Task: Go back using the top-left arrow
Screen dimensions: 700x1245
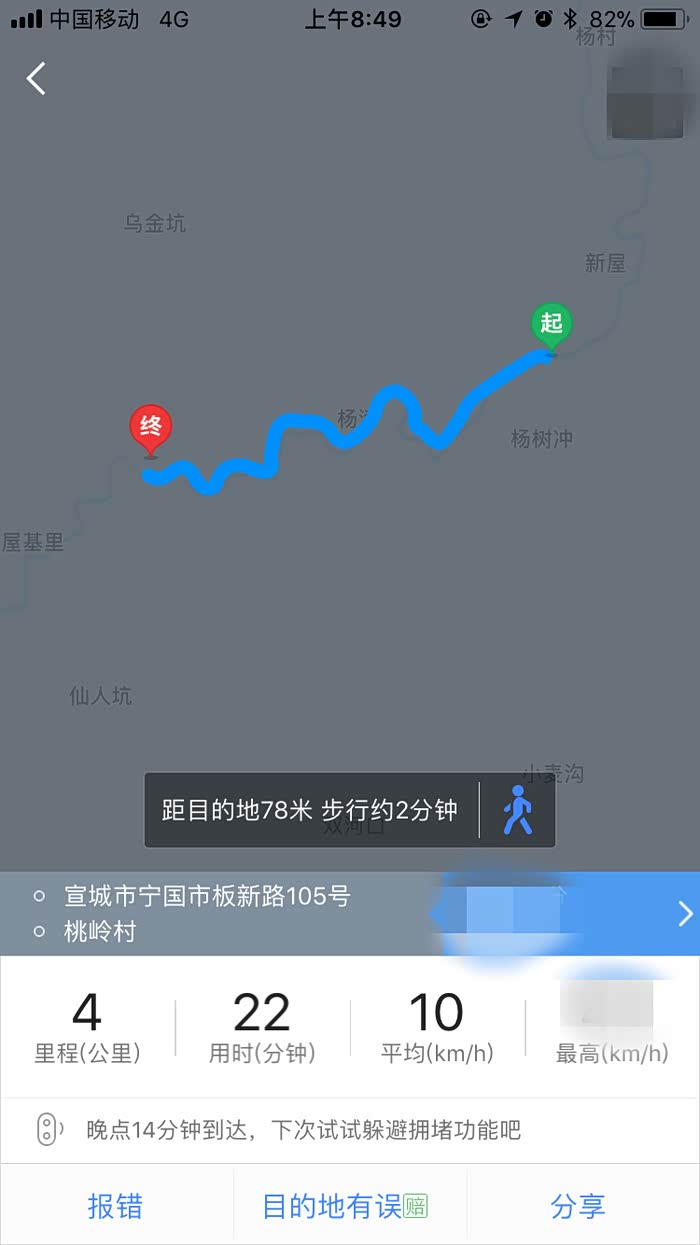Action: click(x=37, y=78)
